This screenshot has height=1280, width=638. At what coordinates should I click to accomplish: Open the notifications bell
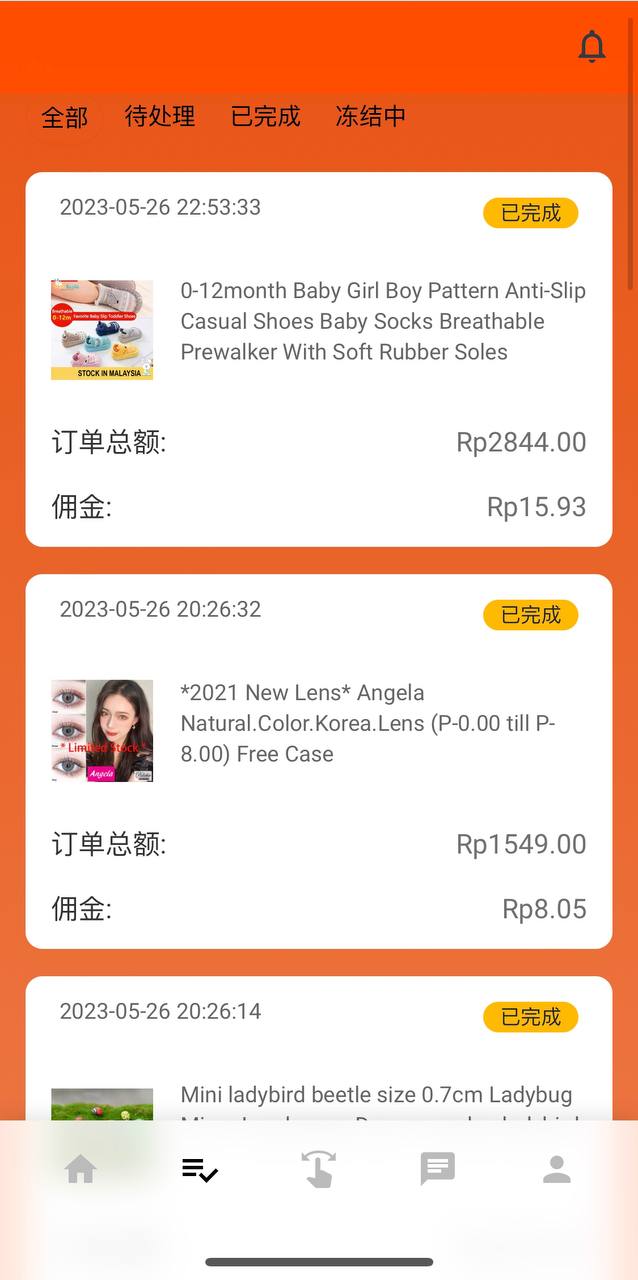(592, 46)
